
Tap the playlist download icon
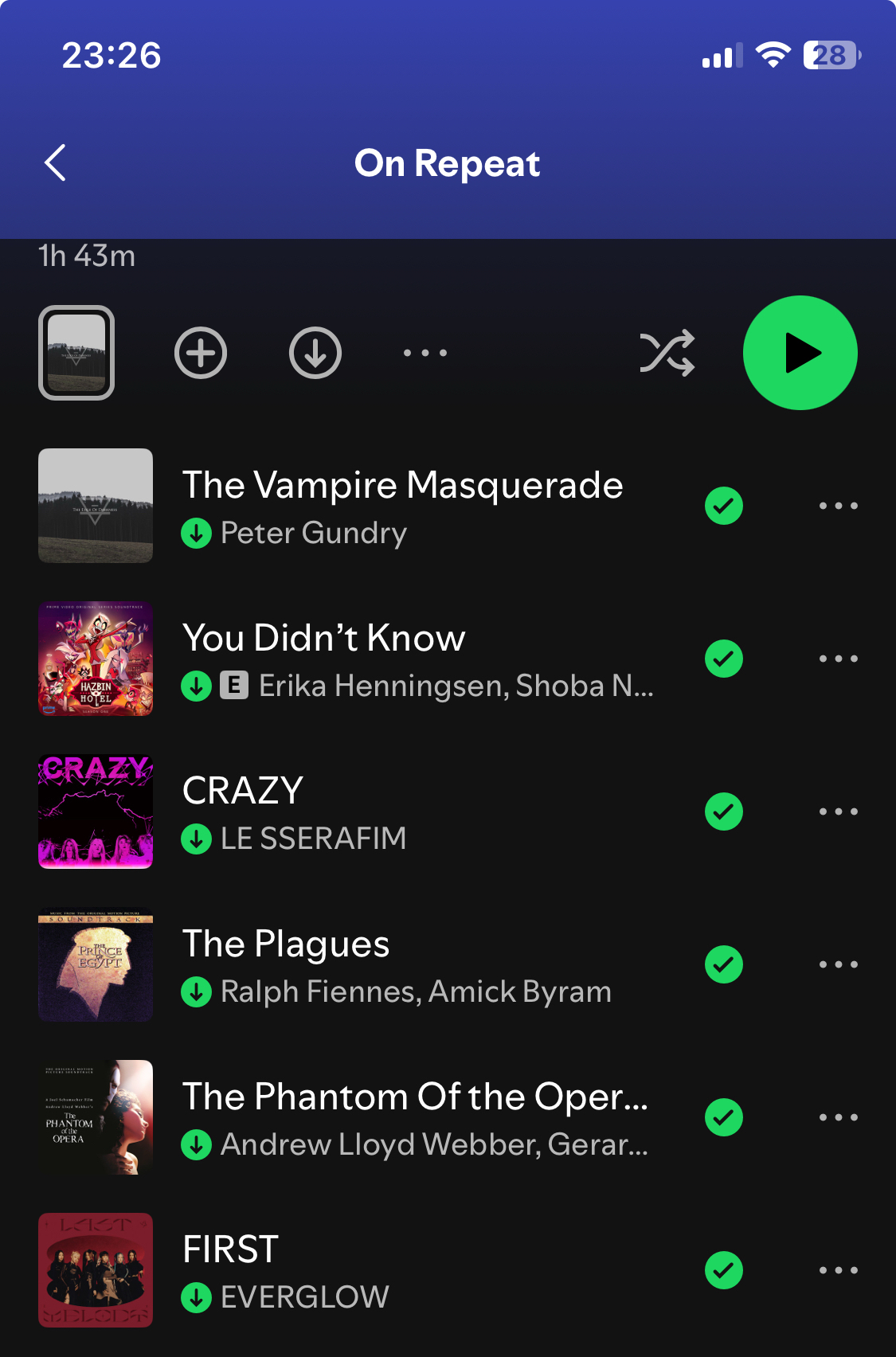click(315, 353)
